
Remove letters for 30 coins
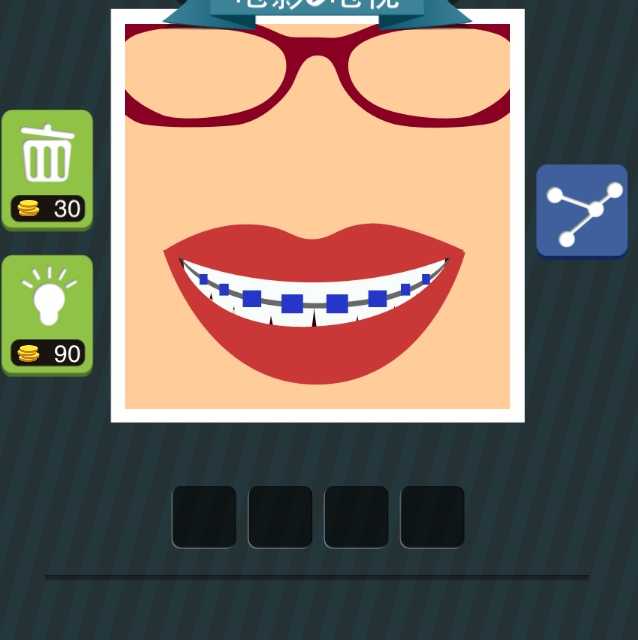pyautogui.click(x=47, y=169)
